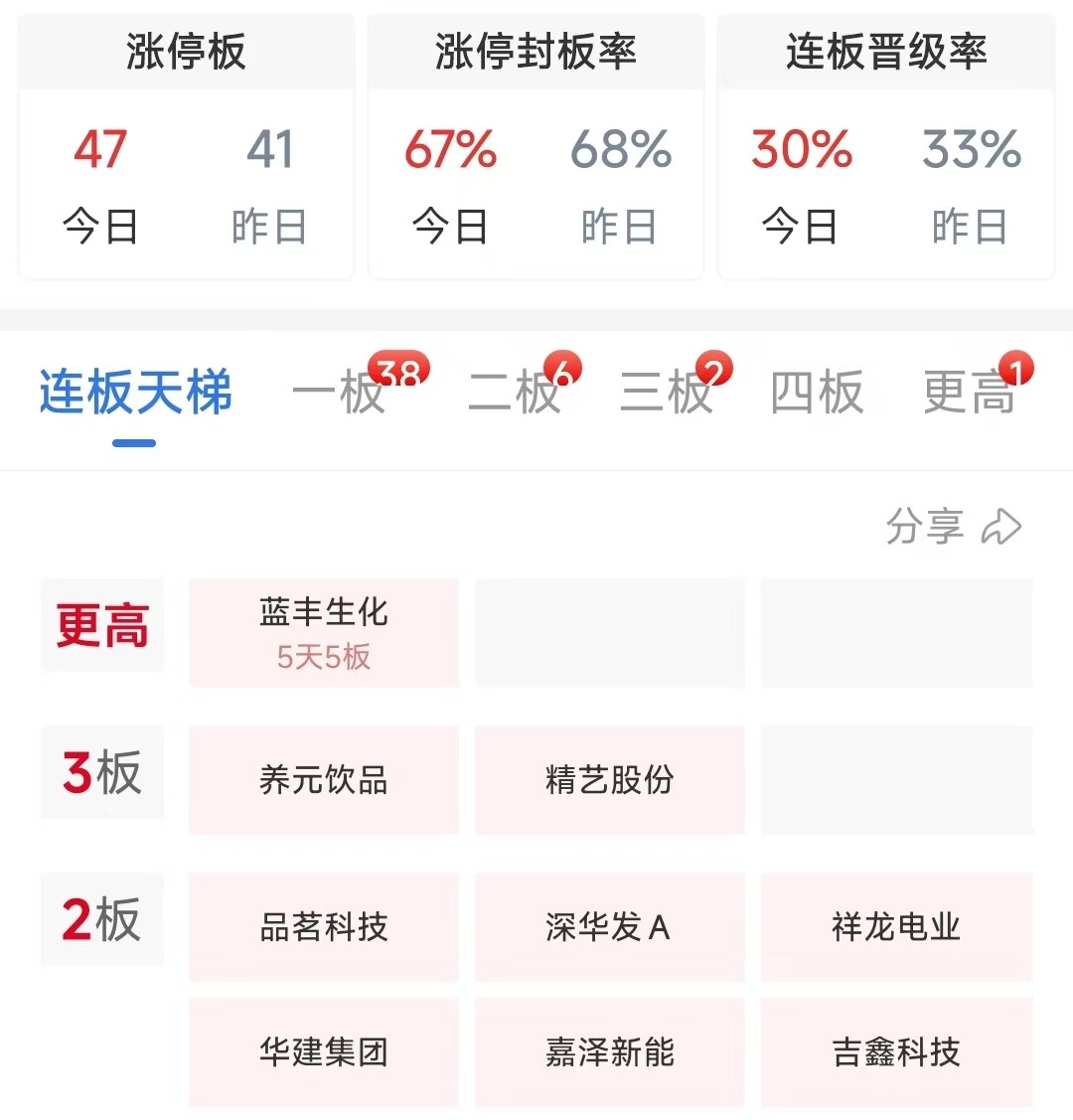This screenshot has width=1073, height=1120.
Task: Share the ladder via 分享
Action: tap(953, 527)
